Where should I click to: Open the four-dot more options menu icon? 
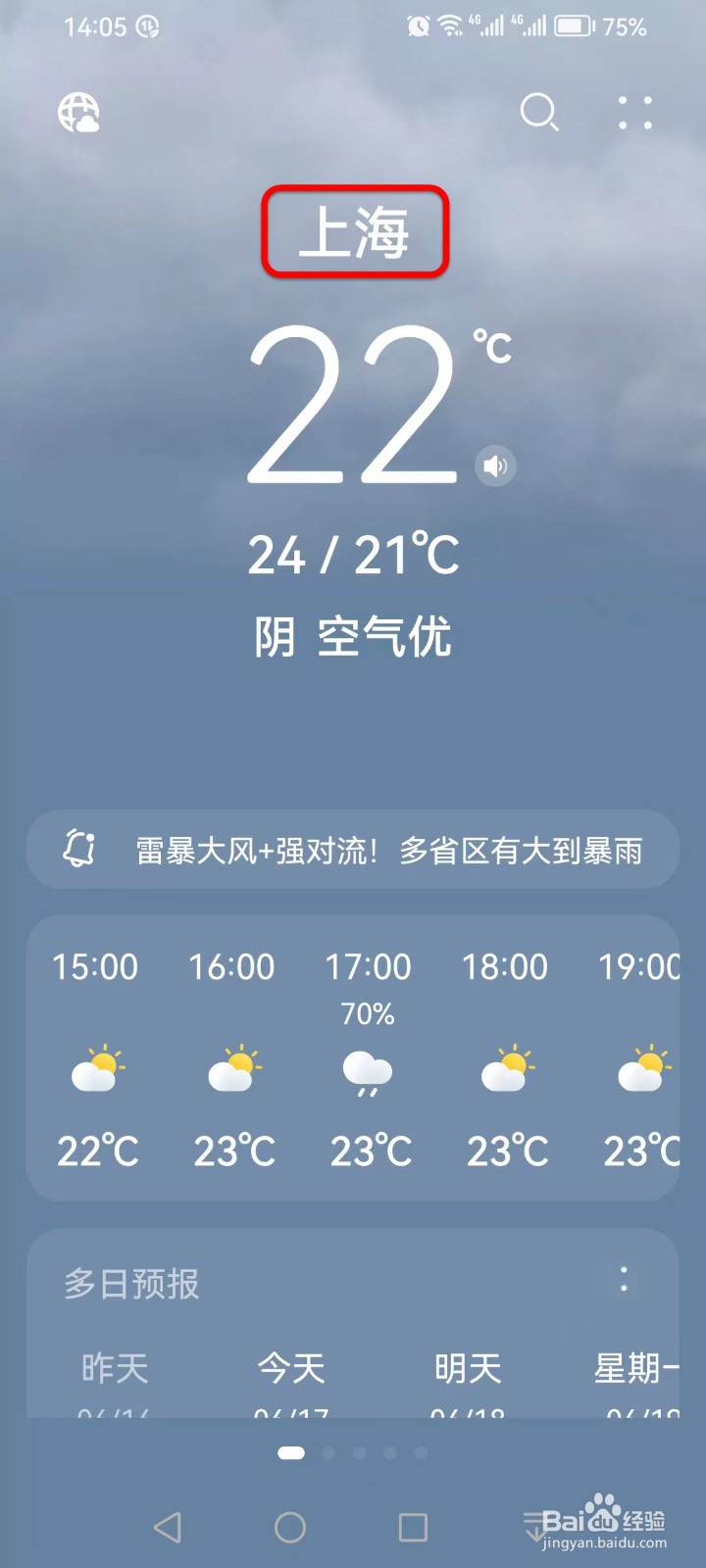tap(634, 113)
